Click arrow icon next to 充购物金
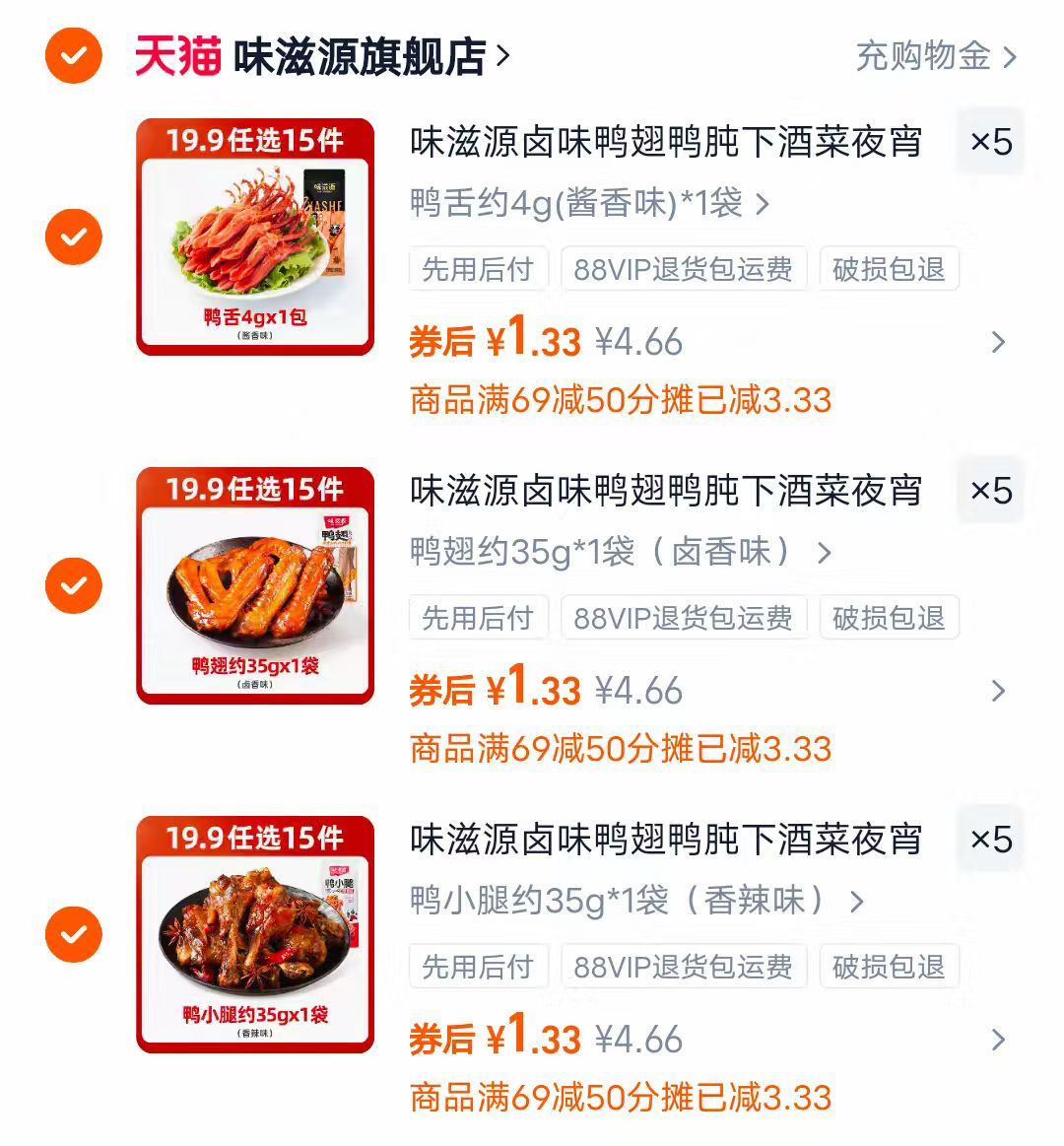This screenshot has height=1146, width=1064. pos(1009,57)
